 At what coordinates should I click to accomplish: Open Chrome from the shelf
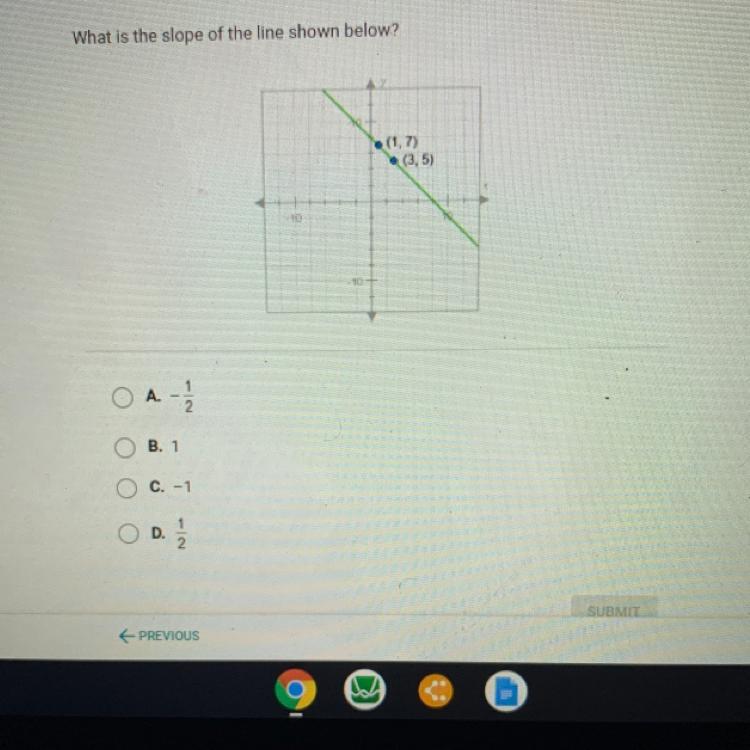[x=296, y=689]
